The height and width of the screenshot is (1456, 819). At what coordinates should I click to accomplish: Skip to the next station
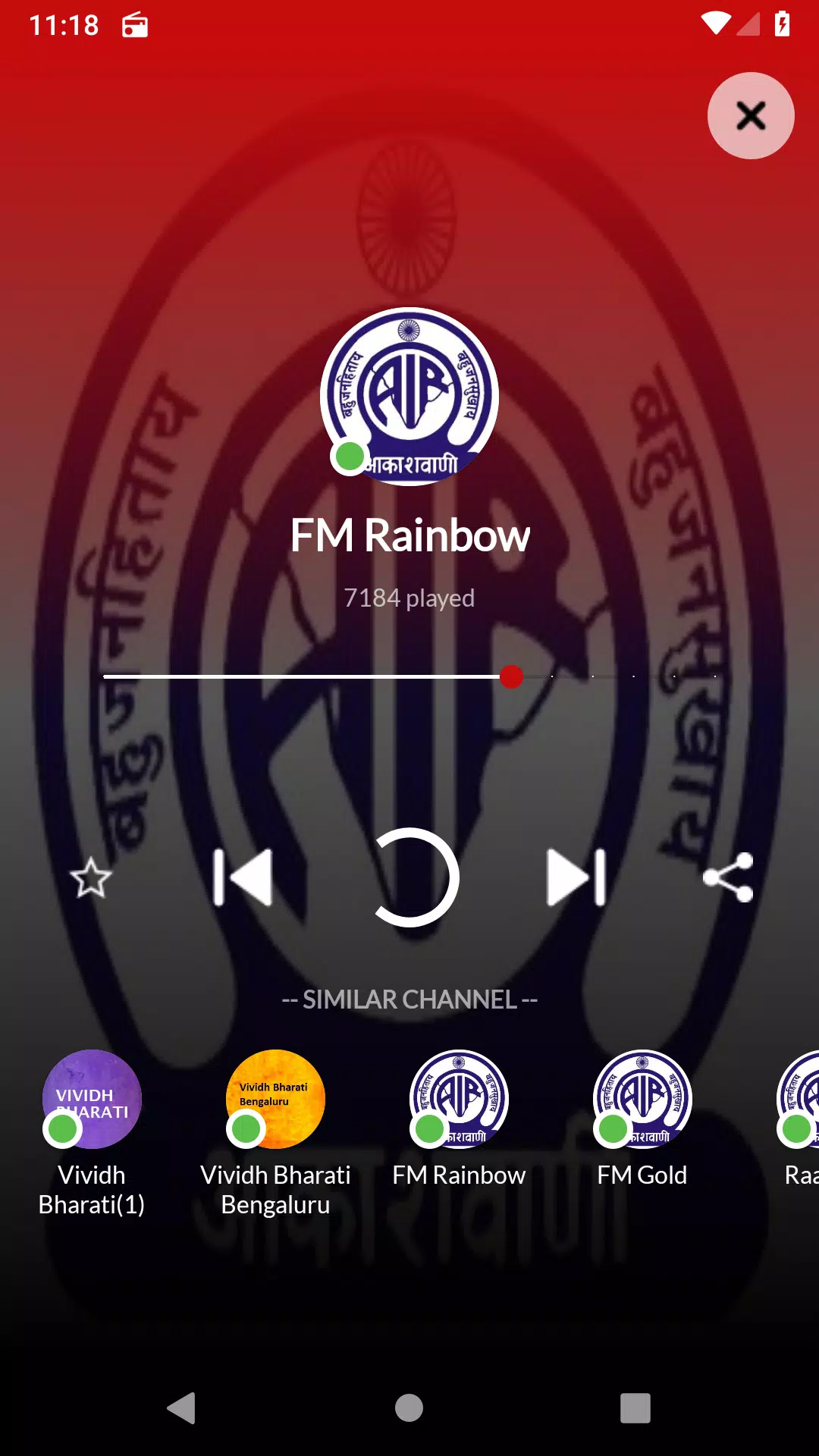pyautogui.click(x=576, y=877)
